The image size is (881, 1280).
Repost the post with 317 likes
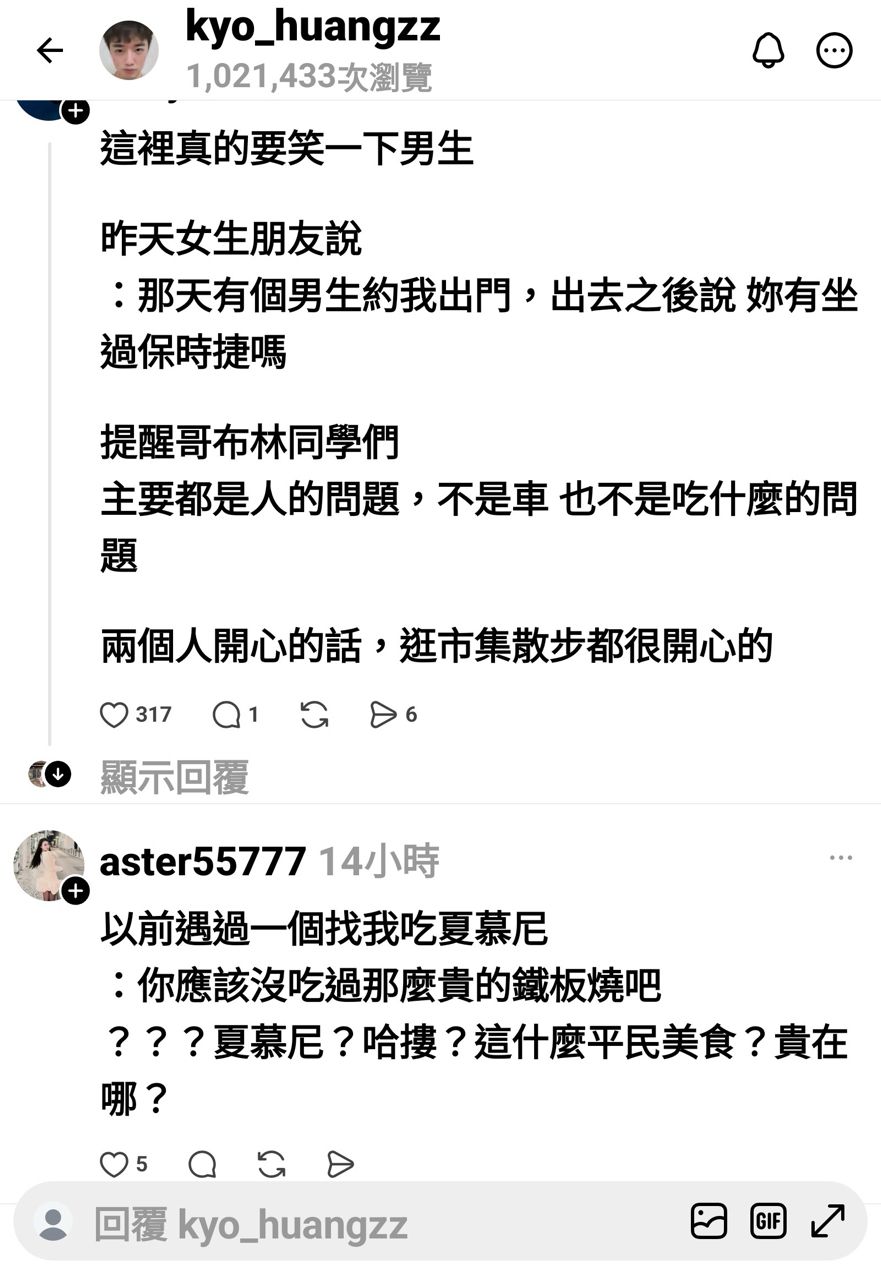[314, 715]
